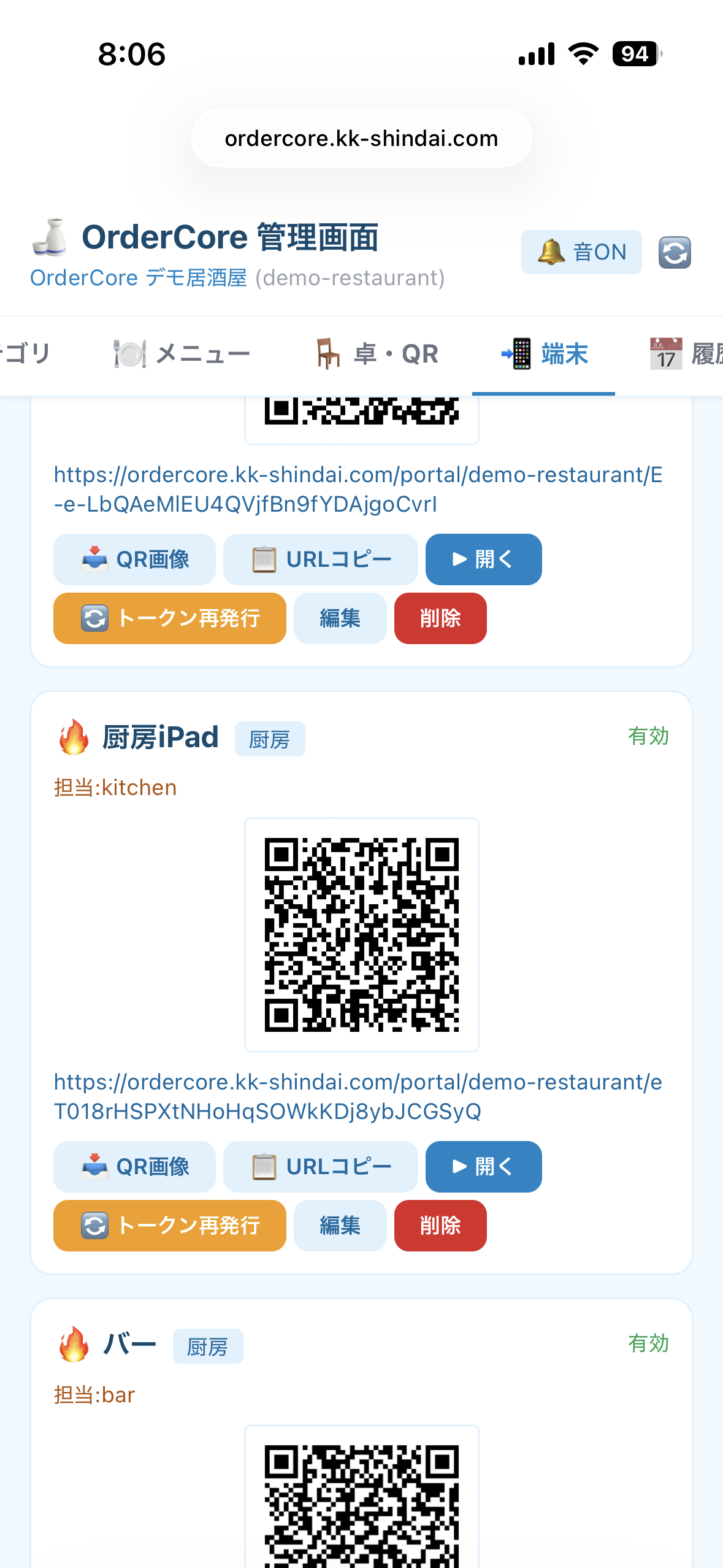
Task: Edit the 厨房iPad device
Action: pyautogui.click(x=340, y=1226)
